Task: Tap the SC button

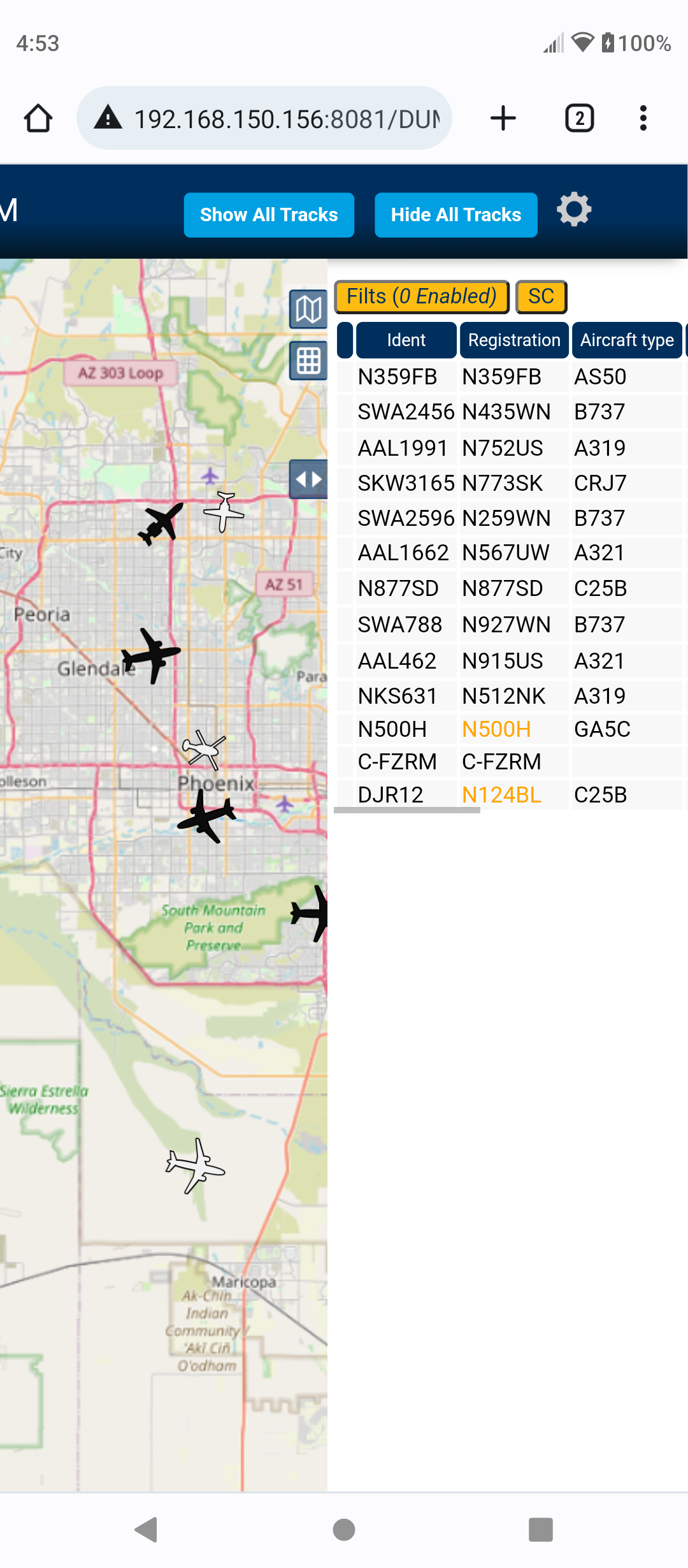Action: (541, 296)
